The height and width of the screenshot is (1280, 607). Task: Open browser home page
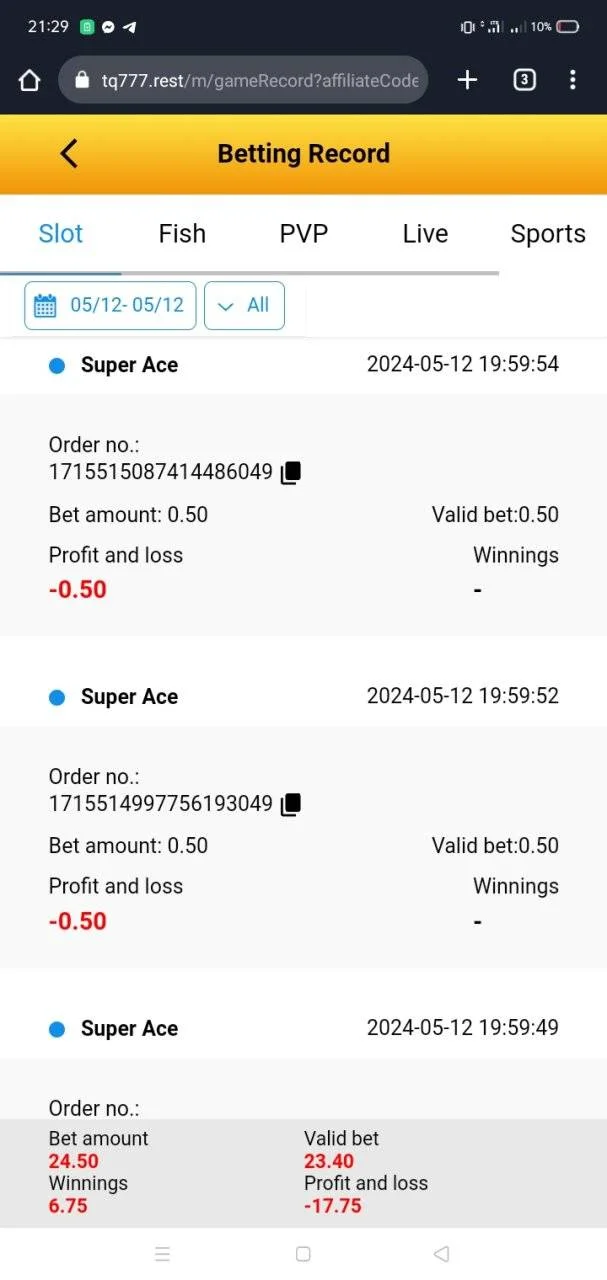30,80
